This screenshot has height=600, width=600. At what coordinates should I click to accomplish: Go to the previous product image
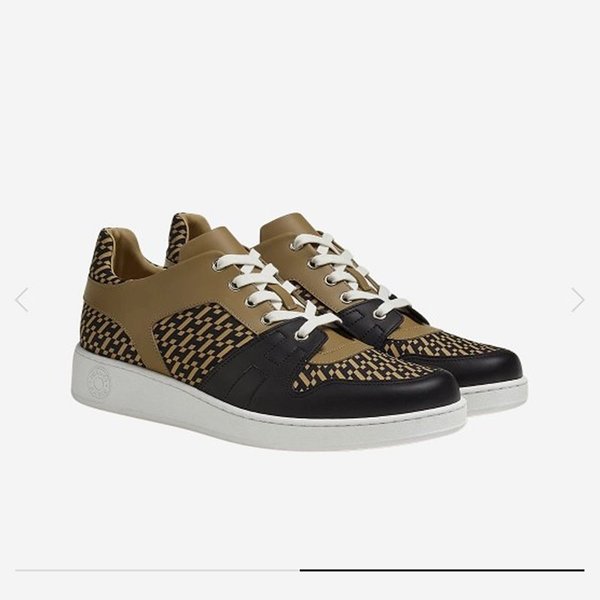coord(22,299)
